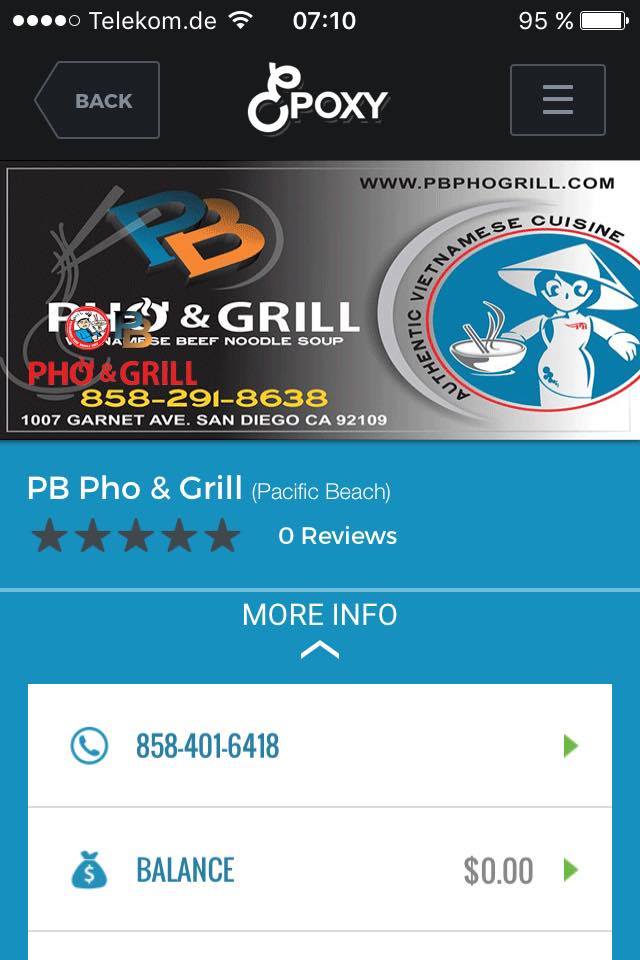Open the BALANCE row
640x960 pixels.
pos(320,870)
